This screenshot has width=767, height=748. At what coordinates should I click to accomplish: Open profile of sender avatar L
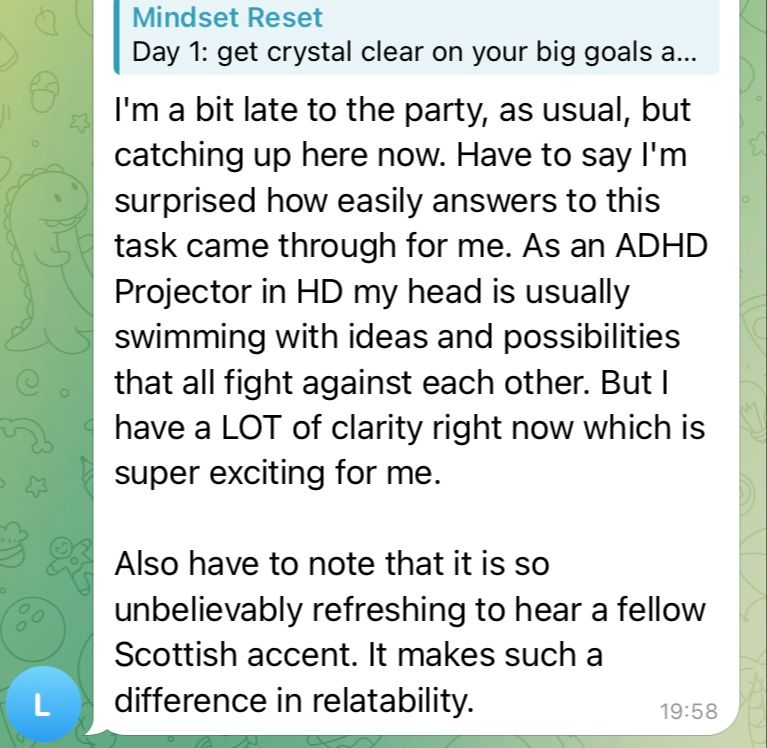(41, 704)
